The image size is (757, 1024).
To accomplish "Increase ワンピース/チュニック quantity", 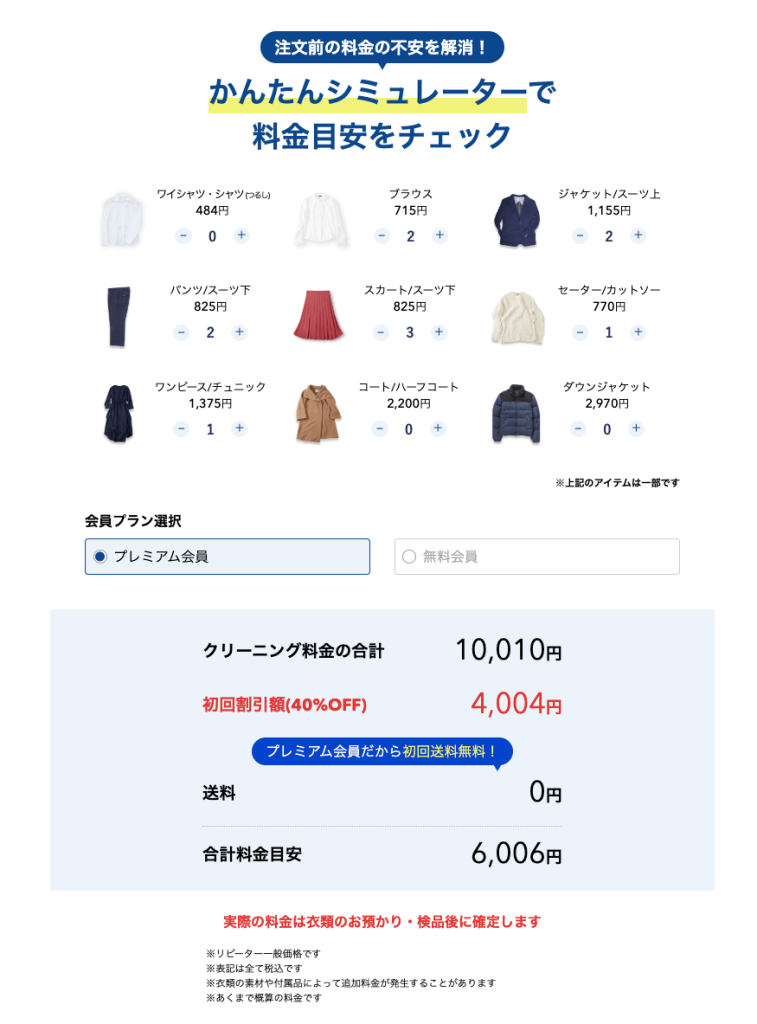I will coord(239,428).
